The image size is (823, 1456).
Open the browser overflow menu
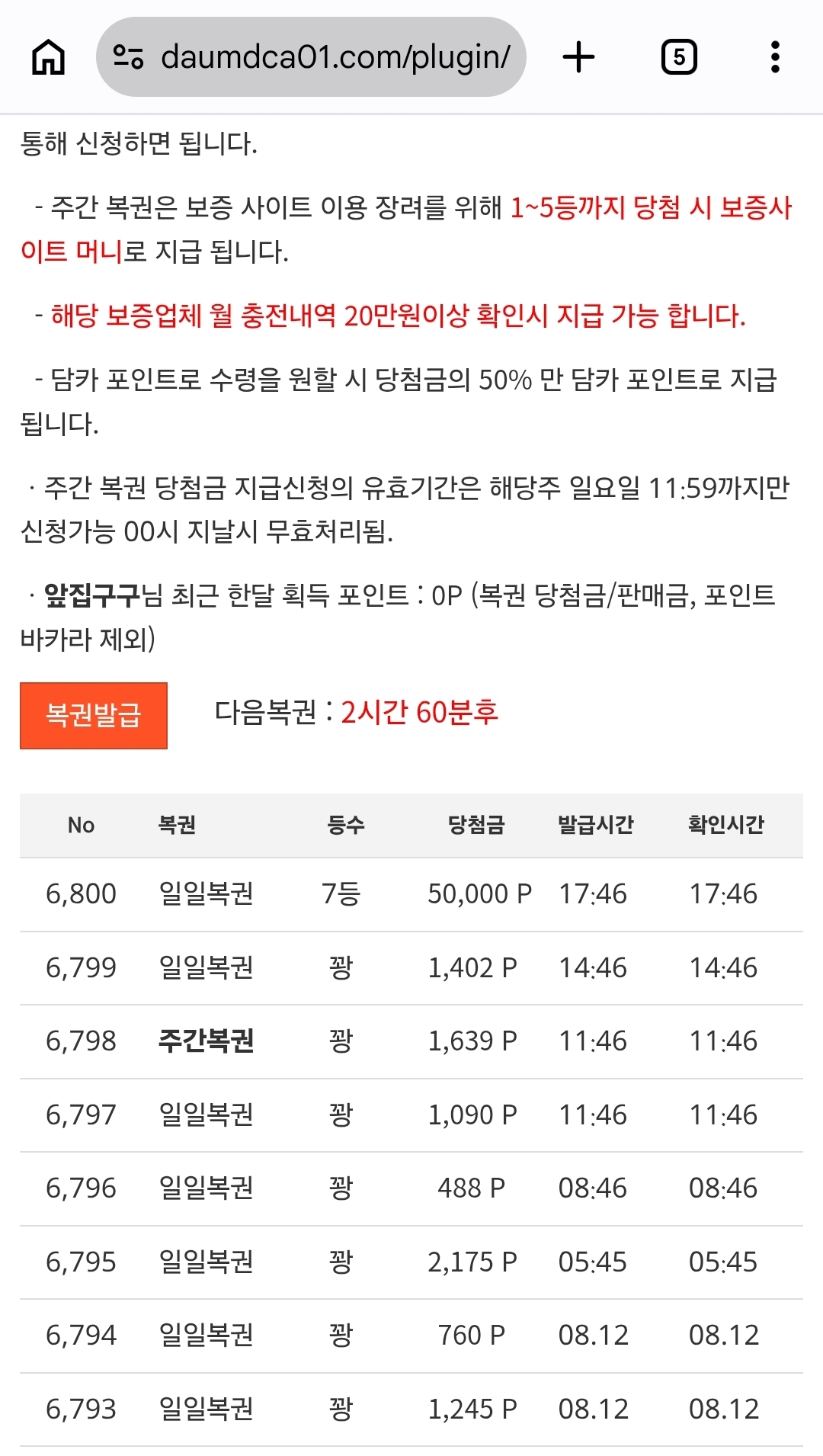click(775, 57)
